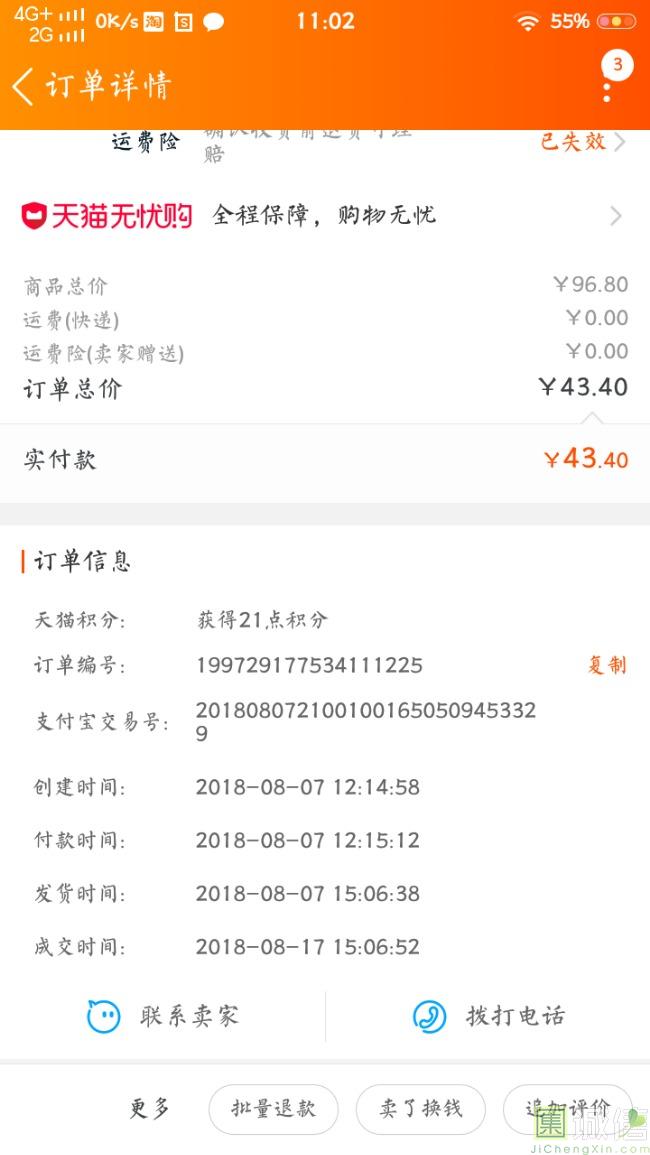Viewport: 650px width, 1155px height.
Task: Copy the order number with 复制
Action: tap(607, 665)
